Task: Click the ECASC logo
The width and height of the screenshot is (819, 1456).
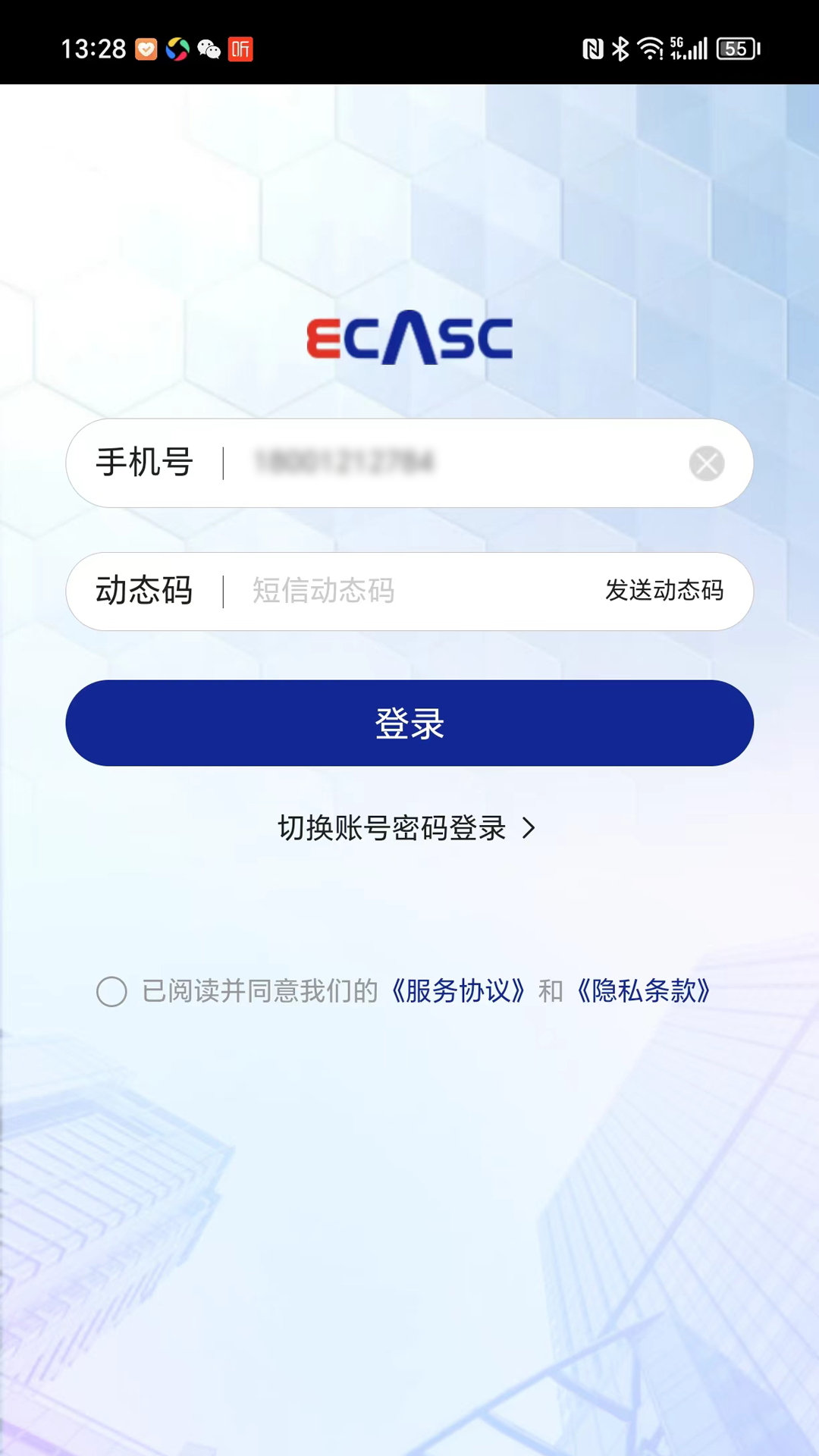Action: (x=409, y=338)
